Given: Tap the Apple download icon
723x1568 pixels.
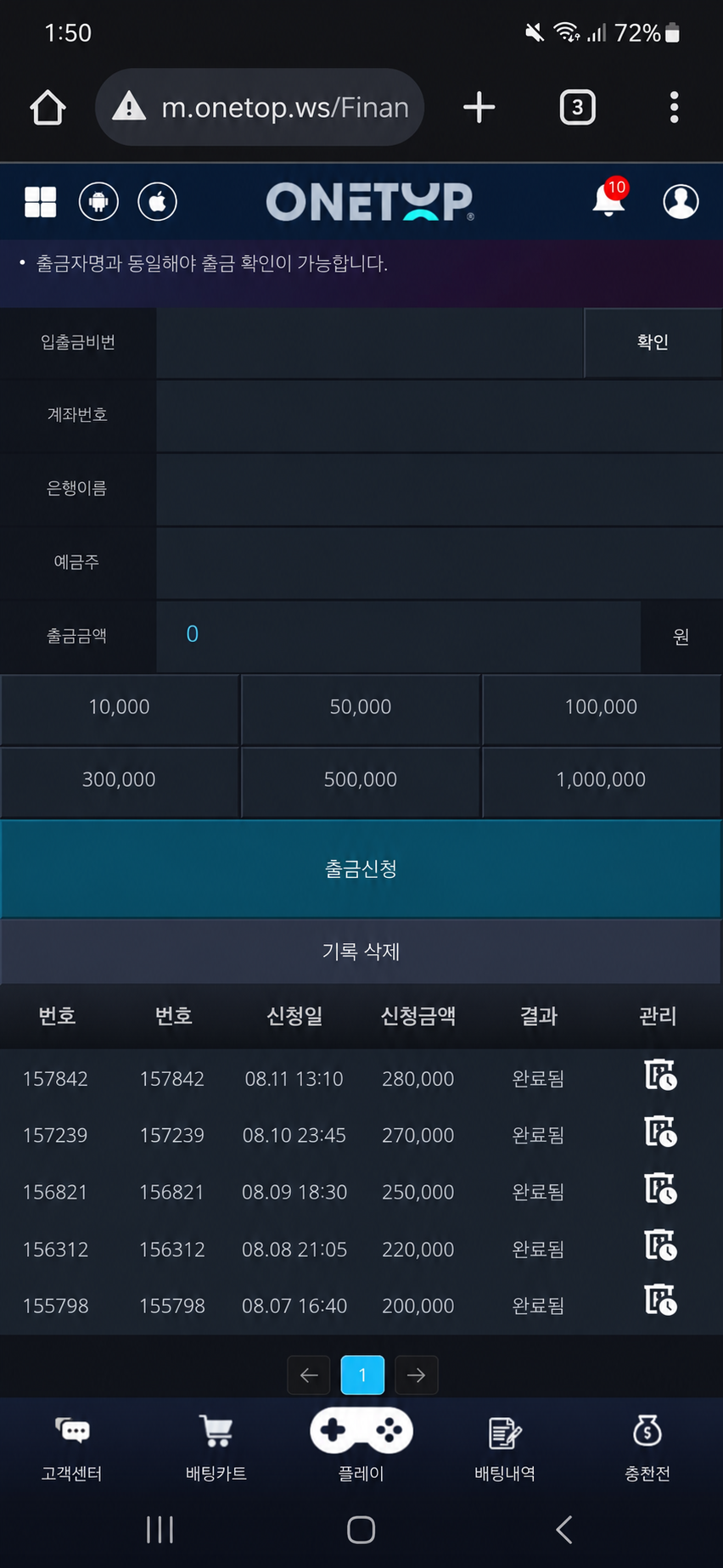Looking at the screenshot, I should pos(158,202).
